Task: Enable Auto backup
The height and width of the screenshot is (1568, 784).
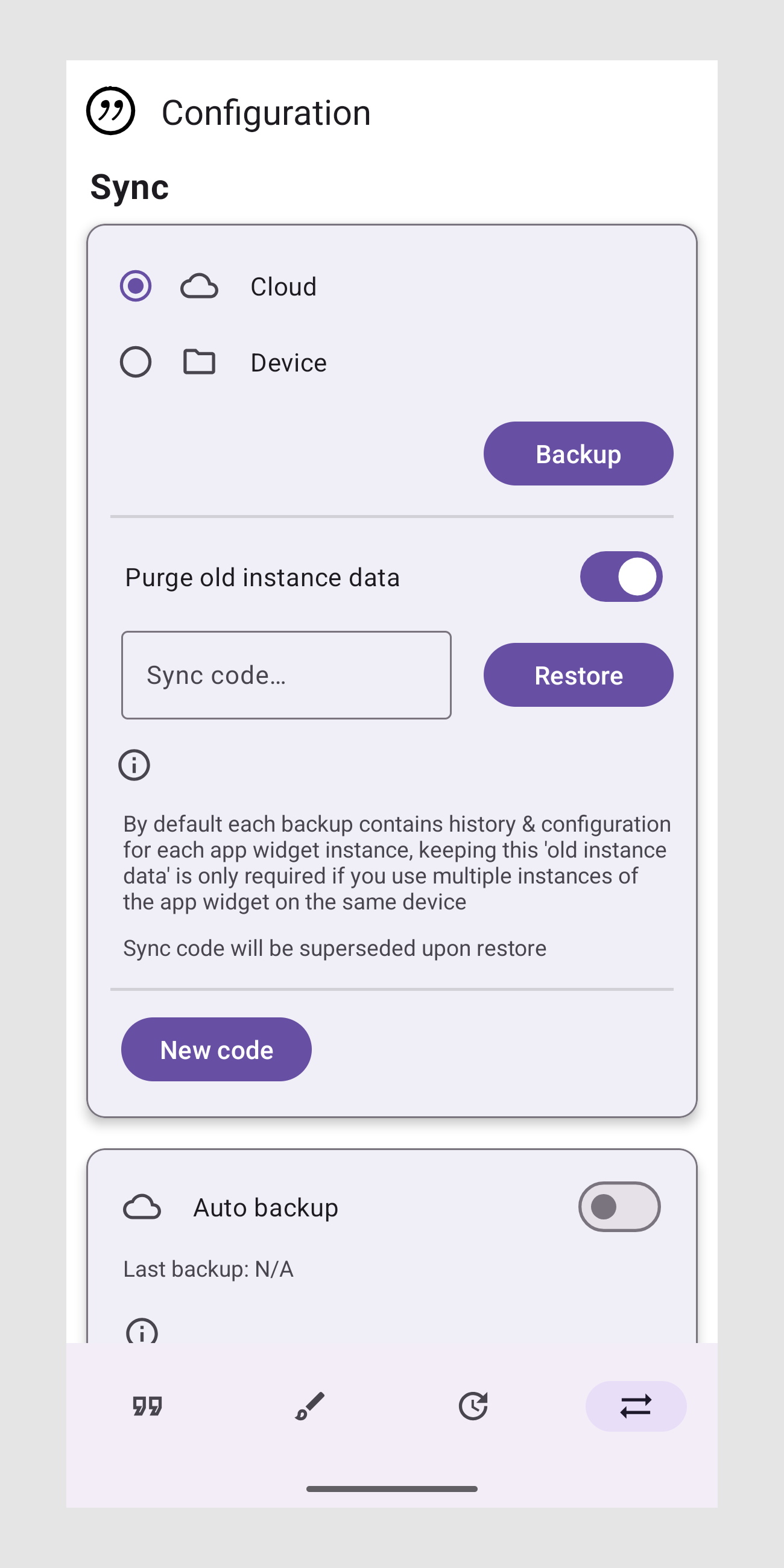Action: (x=619, y=1206)
